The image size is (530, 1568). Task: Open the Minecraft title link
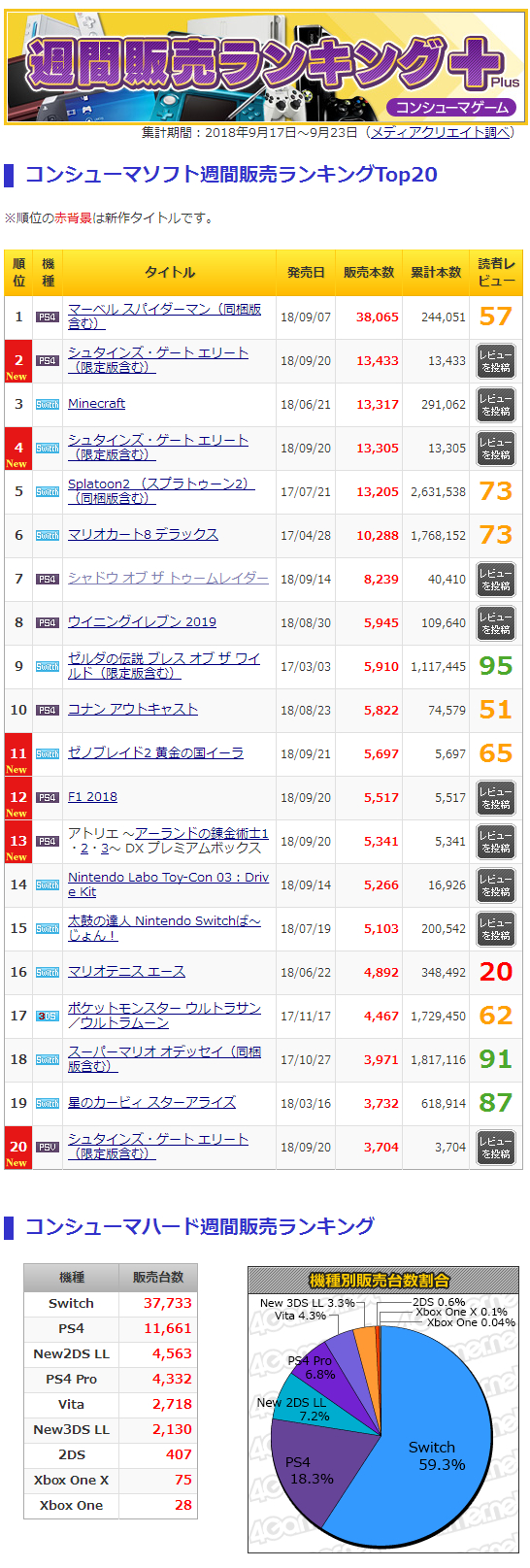coord(96,403)
